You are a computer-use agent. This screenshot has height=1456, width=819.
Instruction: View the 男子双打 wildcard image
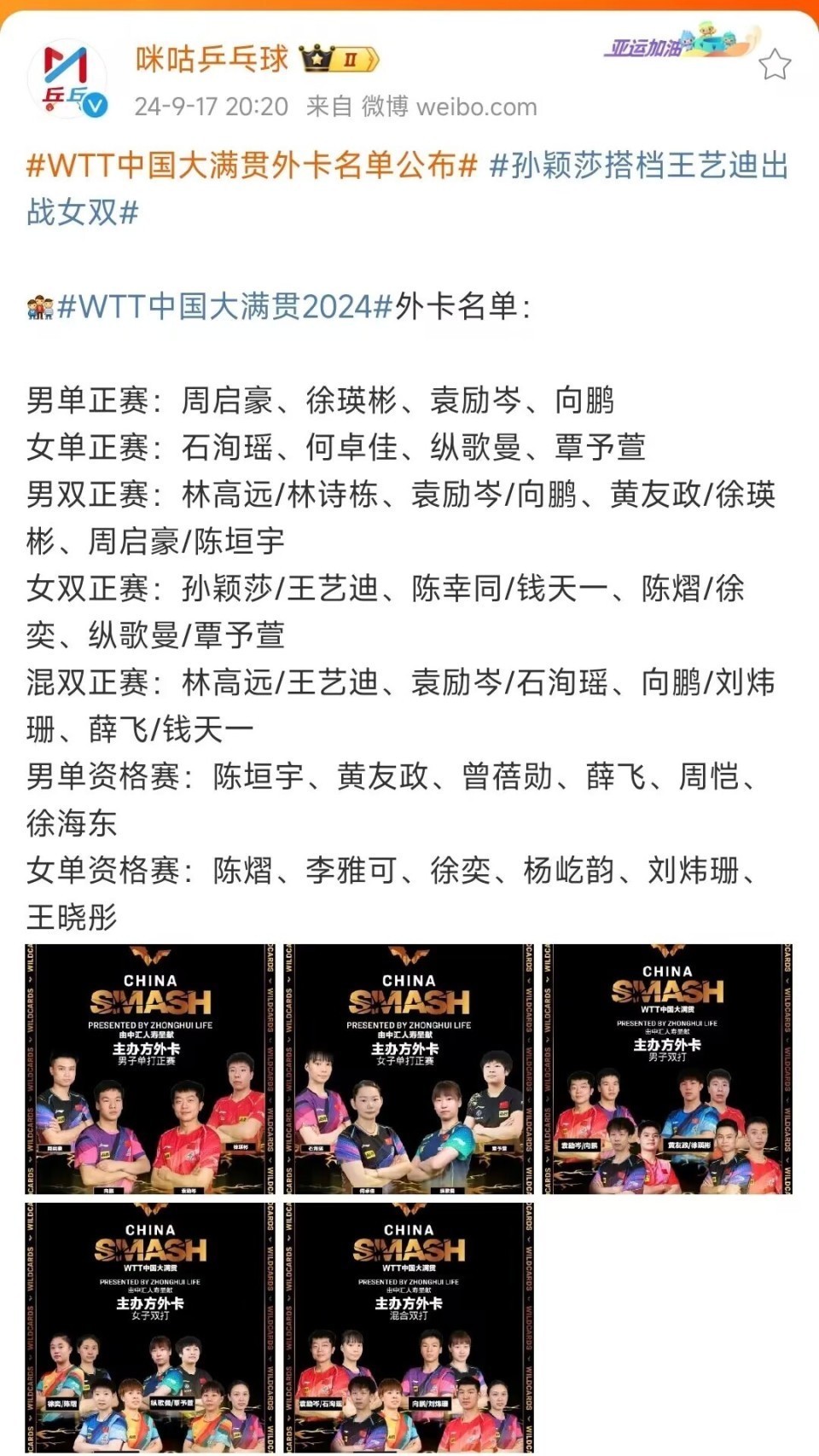point(667,1069)
